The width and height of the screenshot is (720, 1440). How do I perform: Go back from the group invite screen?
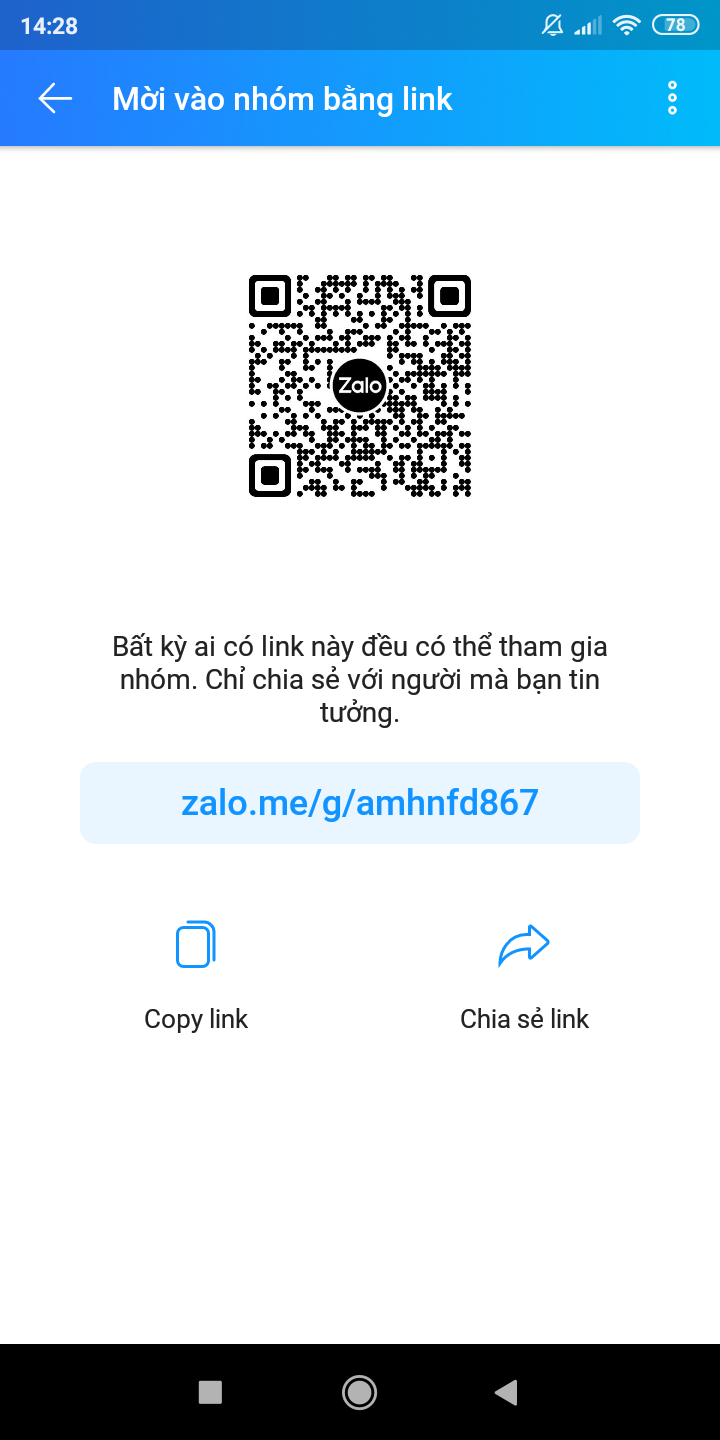click(x=55, y=98)
